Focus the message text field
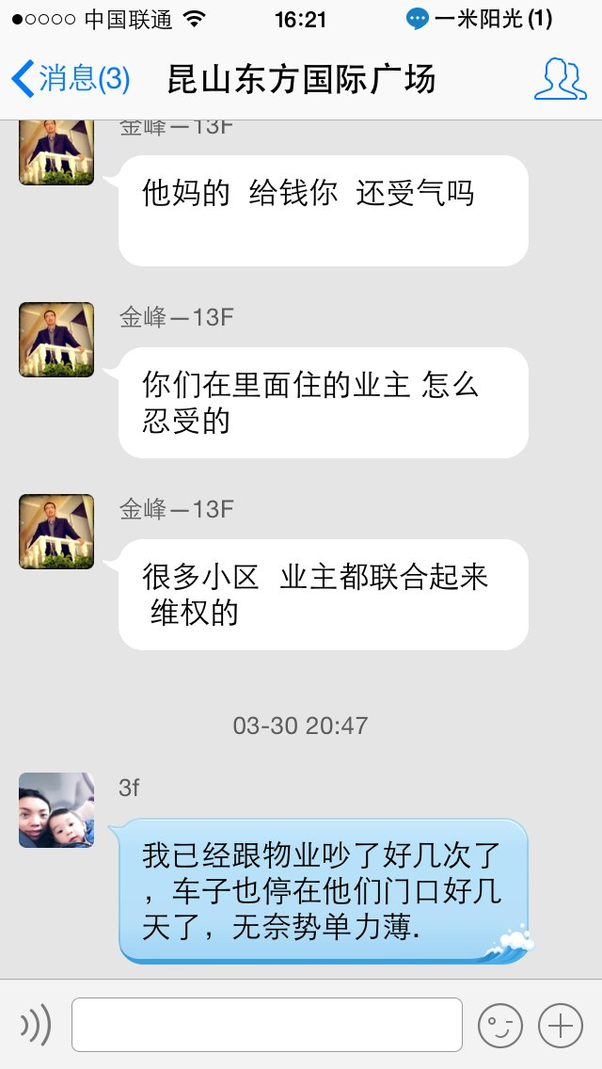Screen dimensions: 602x1069 (x=267, y=1024)
